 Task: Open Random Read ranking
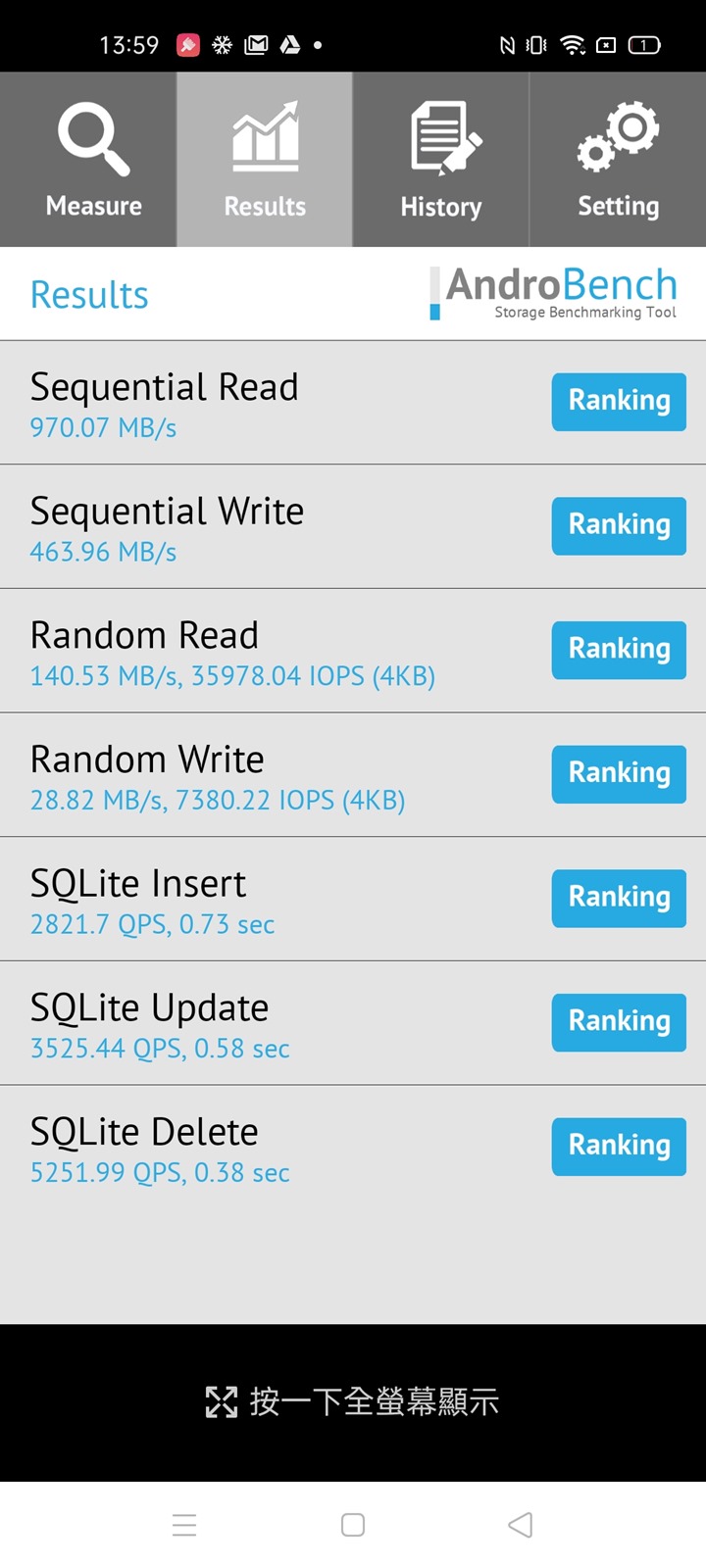pos(619,650)
